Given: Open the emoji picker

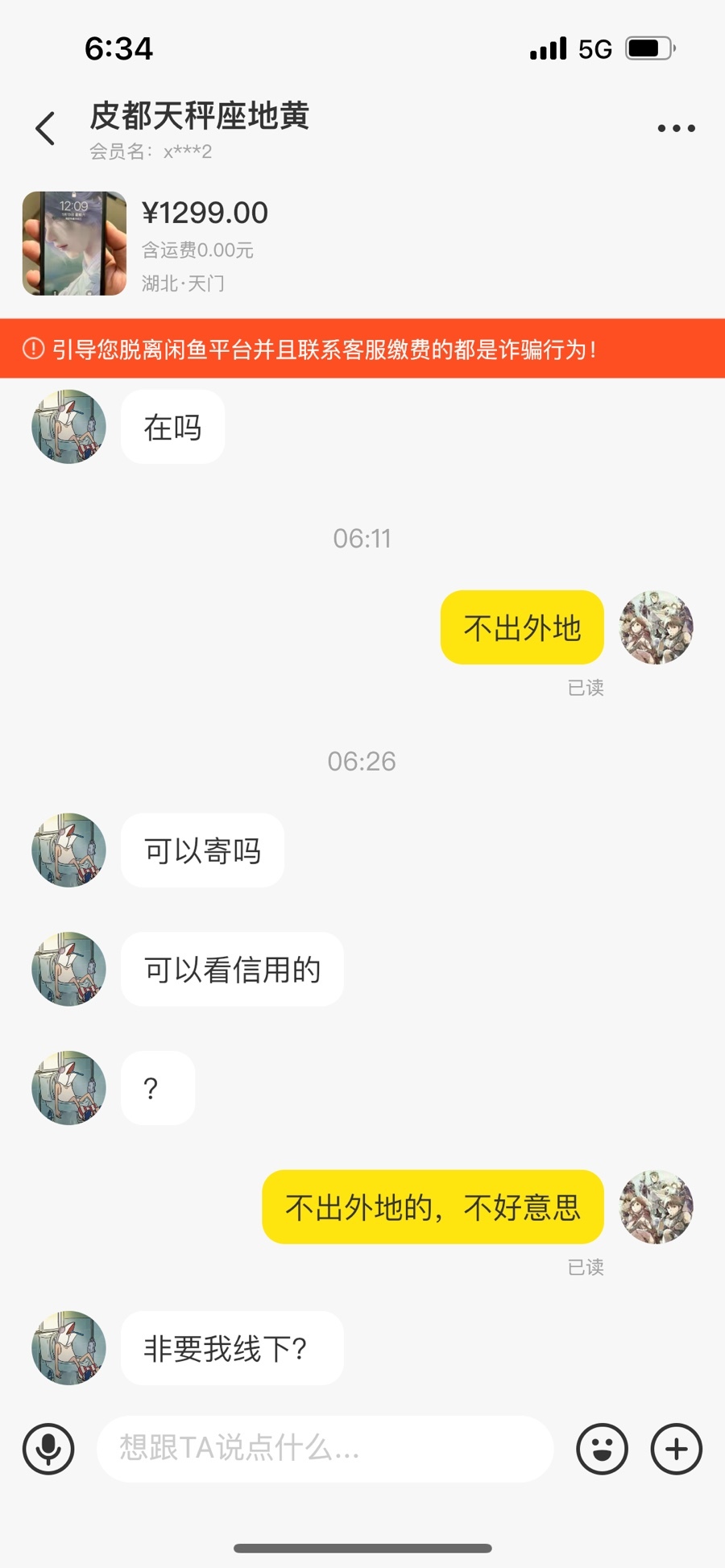Looking at the screenshot, I should coord(602,1449).
